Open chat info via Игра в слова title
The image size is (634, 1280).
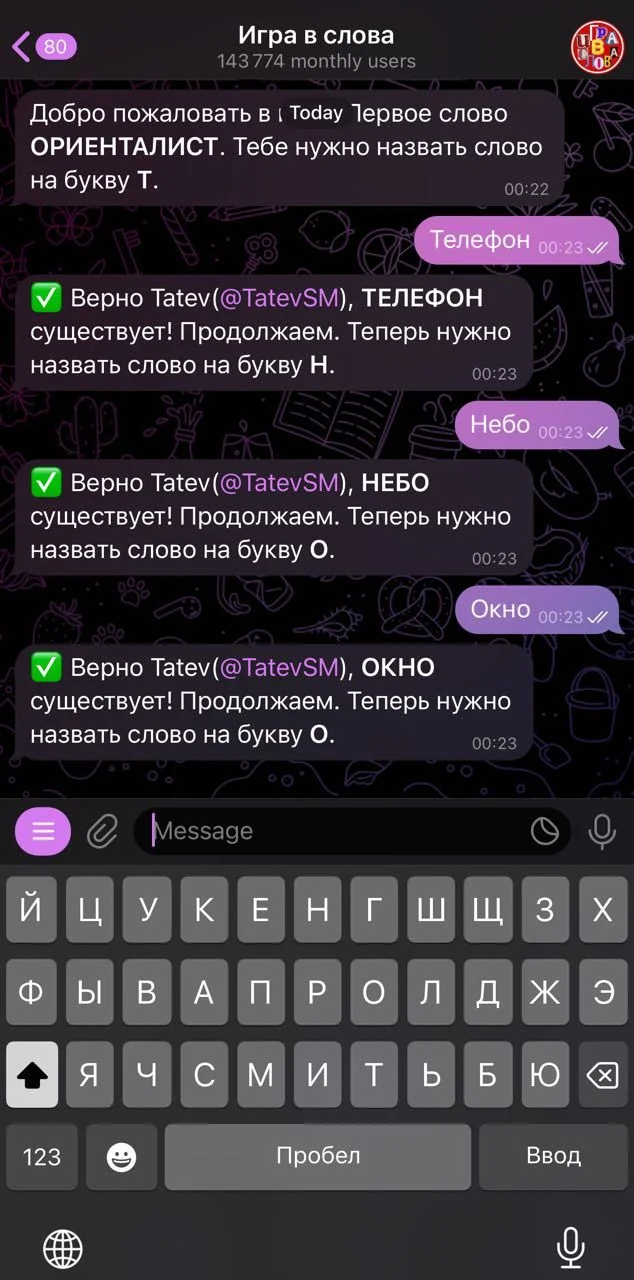pos(316,36)
